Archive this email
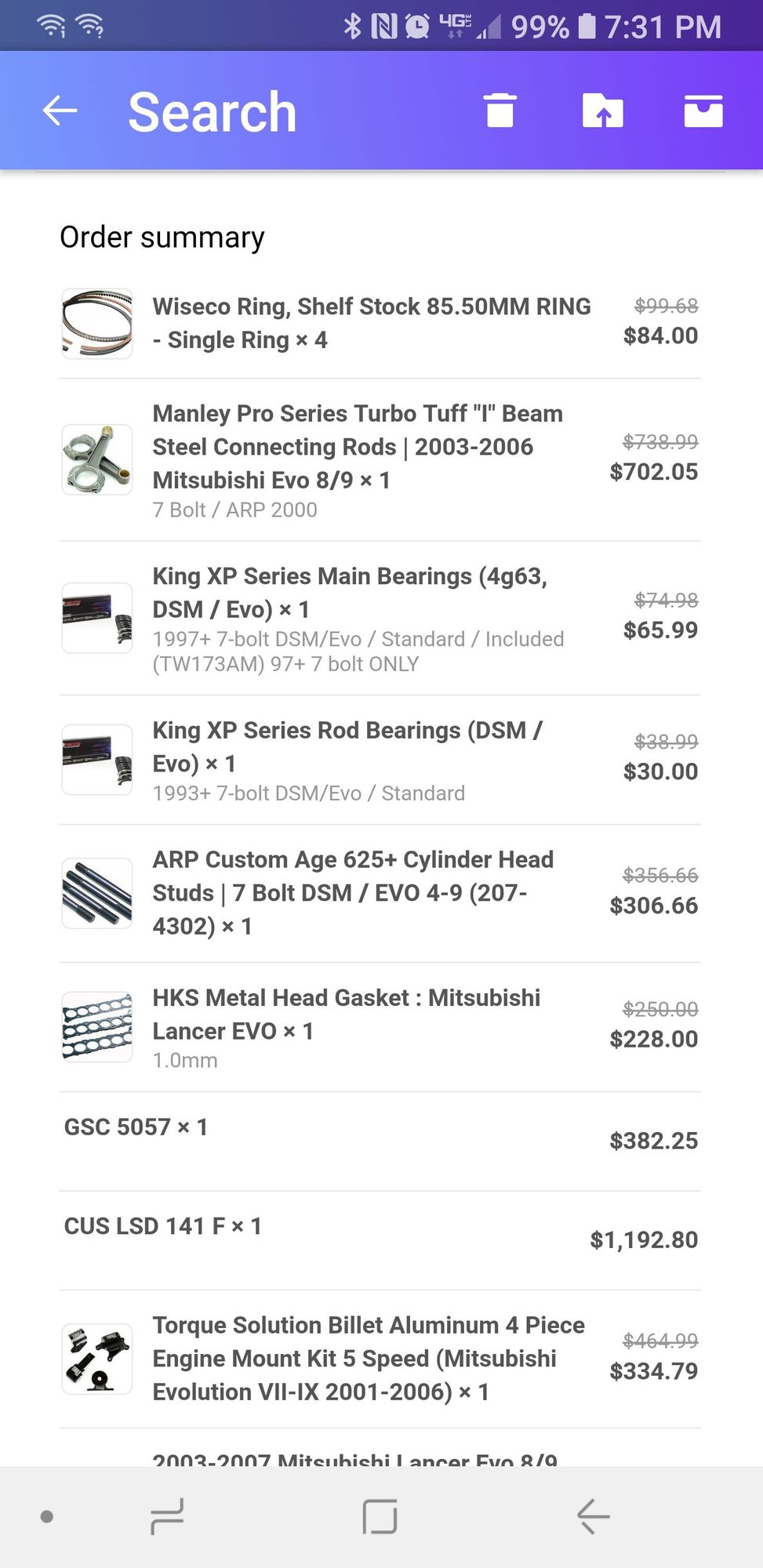 point(703,111)
